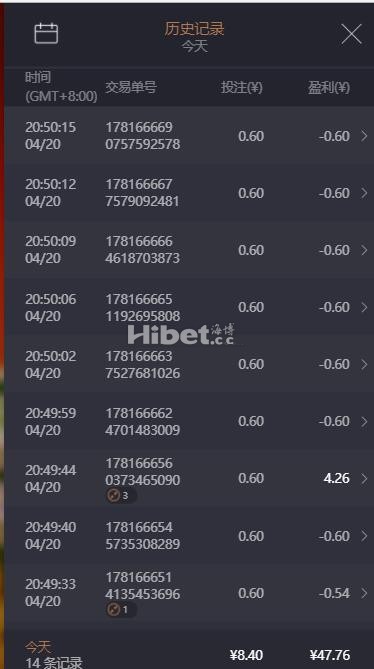
Task: View details of the 20:49:40 record
Action: tap(189, 535)
